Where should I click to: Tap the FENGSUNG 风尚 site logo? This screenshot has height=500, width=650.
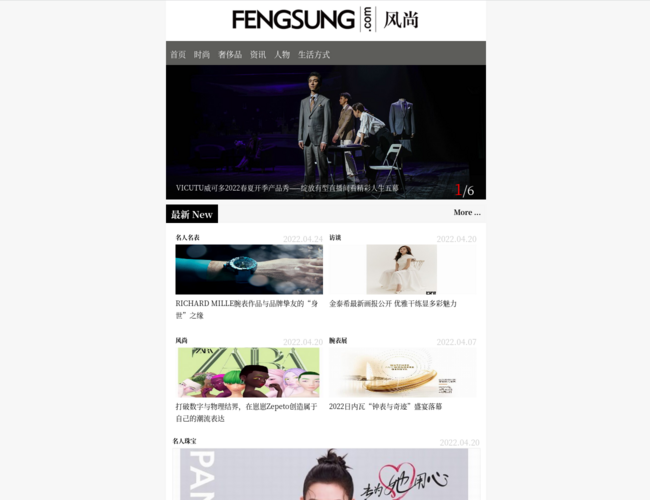point(325,19)
